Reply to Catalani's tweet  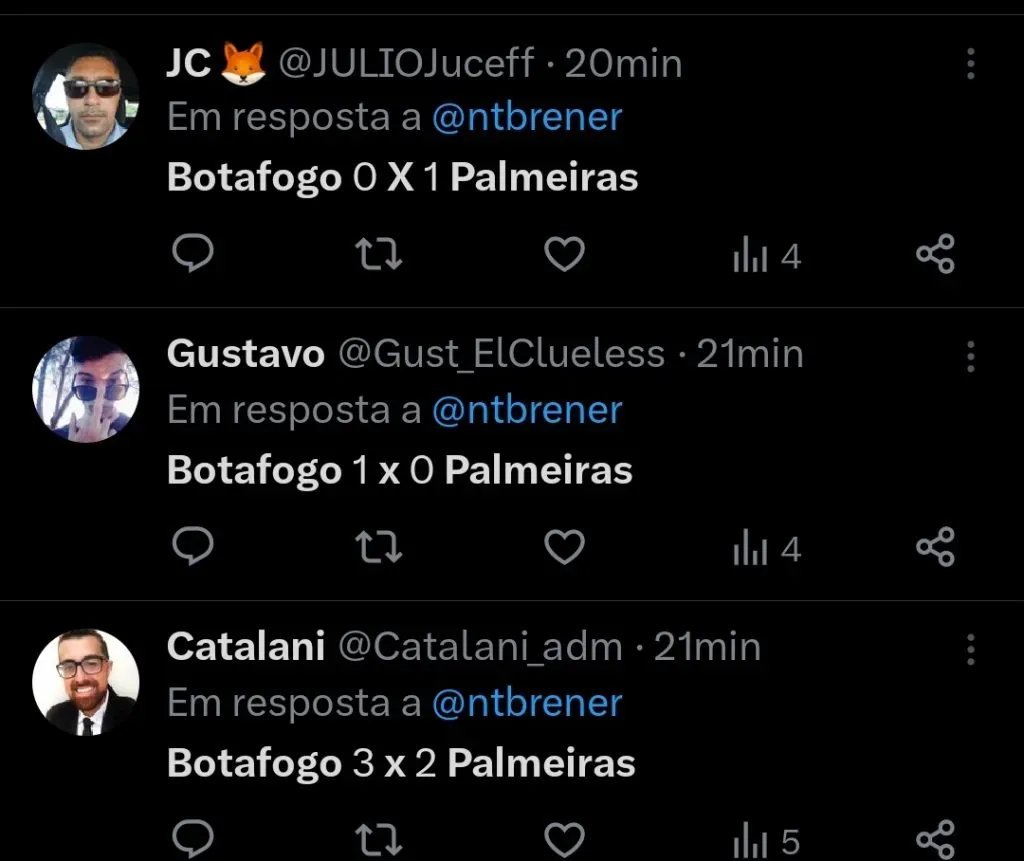click(x=193, y=838)
